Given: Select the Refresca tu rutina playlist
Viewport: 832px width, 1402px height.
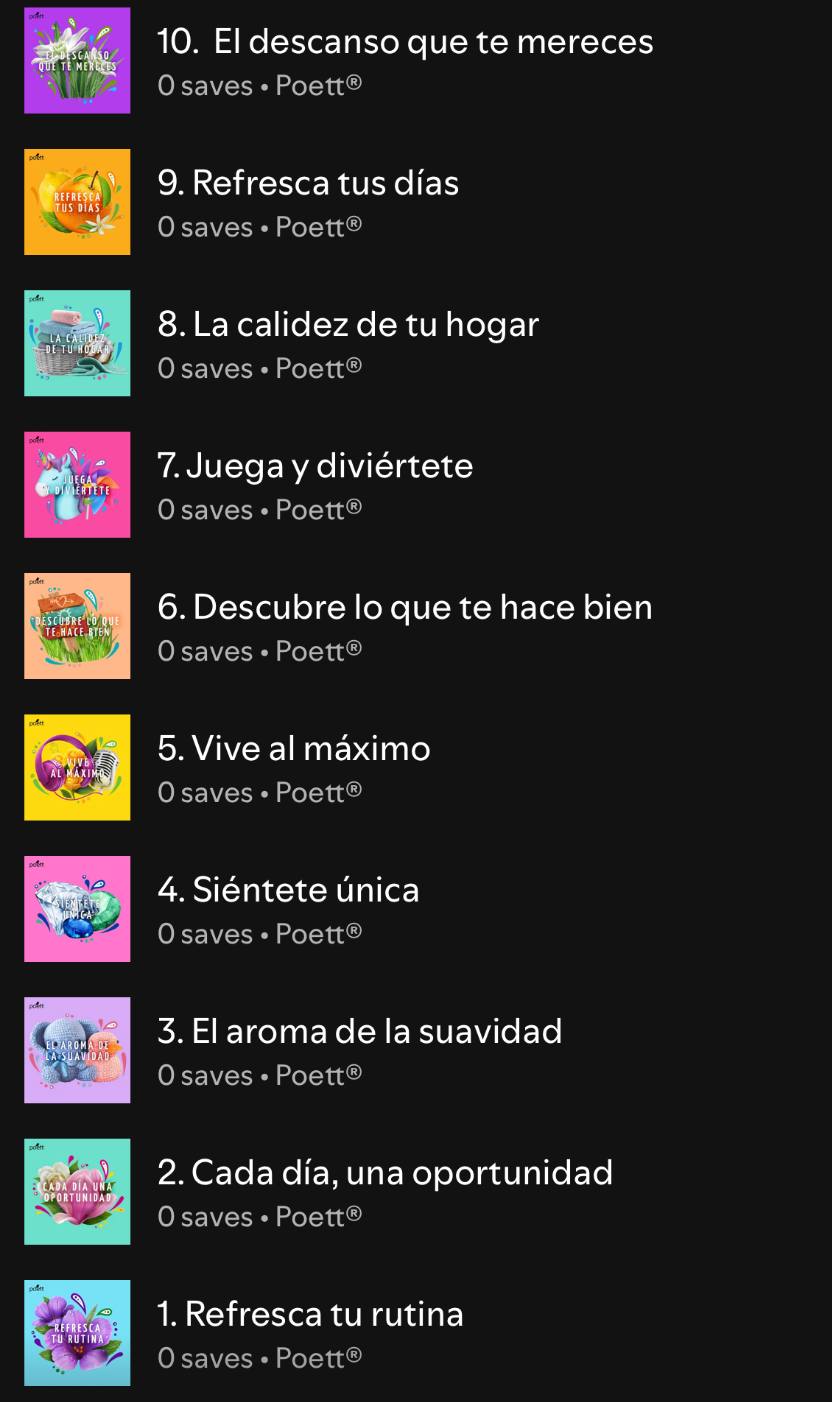Looking at the screenshot, I should (310, 1314).
